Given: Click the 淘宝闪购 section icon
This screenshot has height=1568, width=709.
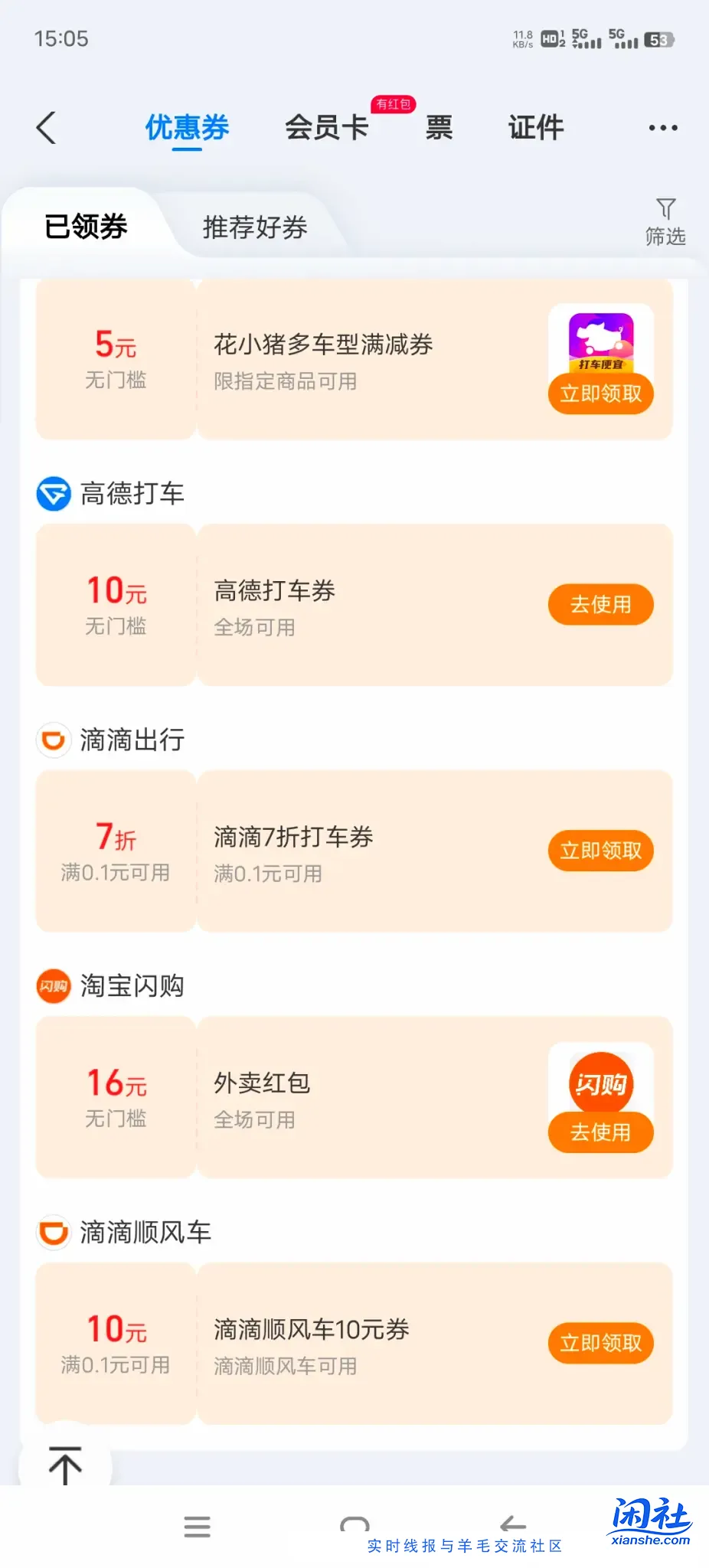Looking at the screenshot, I should (54, 986).
